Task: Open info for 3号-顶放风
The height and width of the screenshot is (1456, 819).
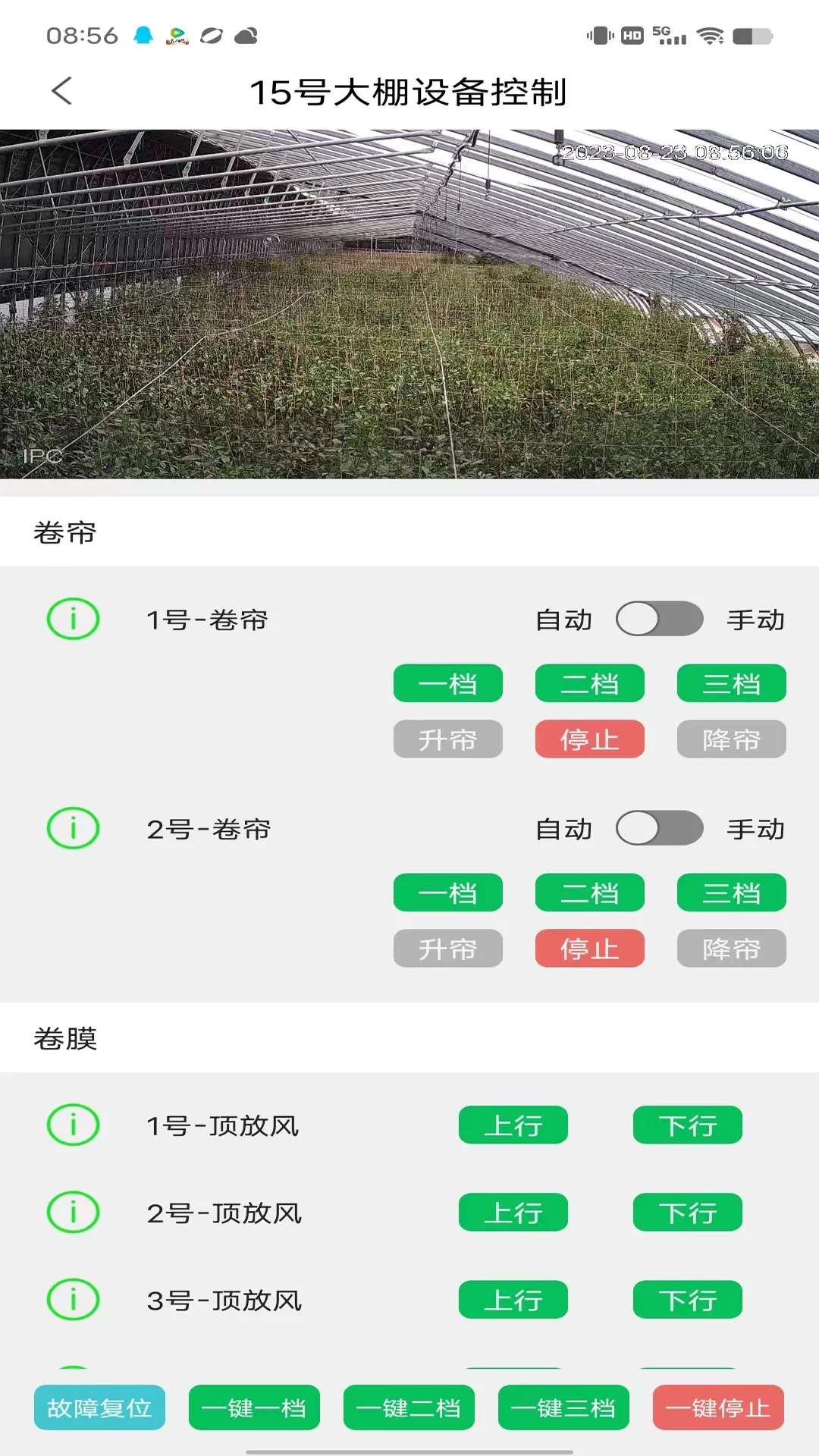Action: tap(73, 1301)
